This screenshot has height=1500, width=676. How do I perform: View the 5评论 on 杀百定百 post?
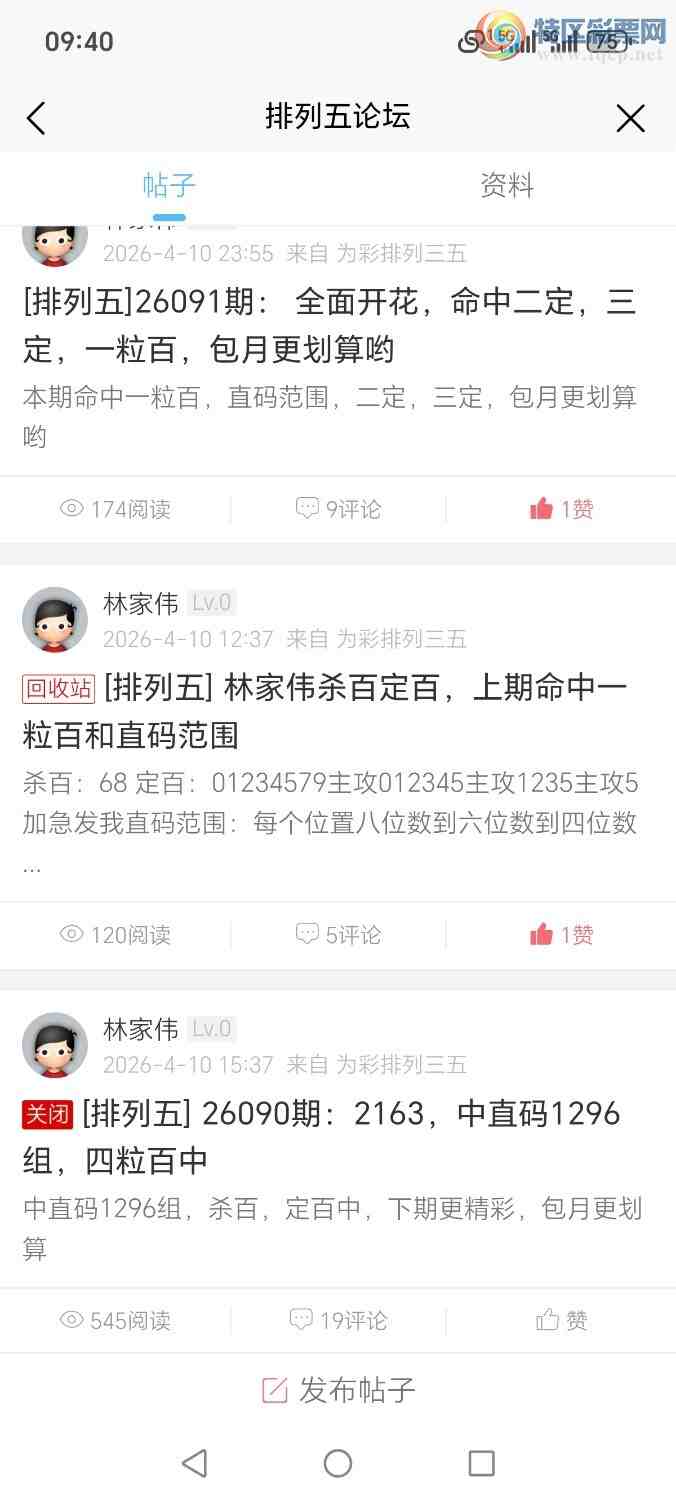pos(338,935)
